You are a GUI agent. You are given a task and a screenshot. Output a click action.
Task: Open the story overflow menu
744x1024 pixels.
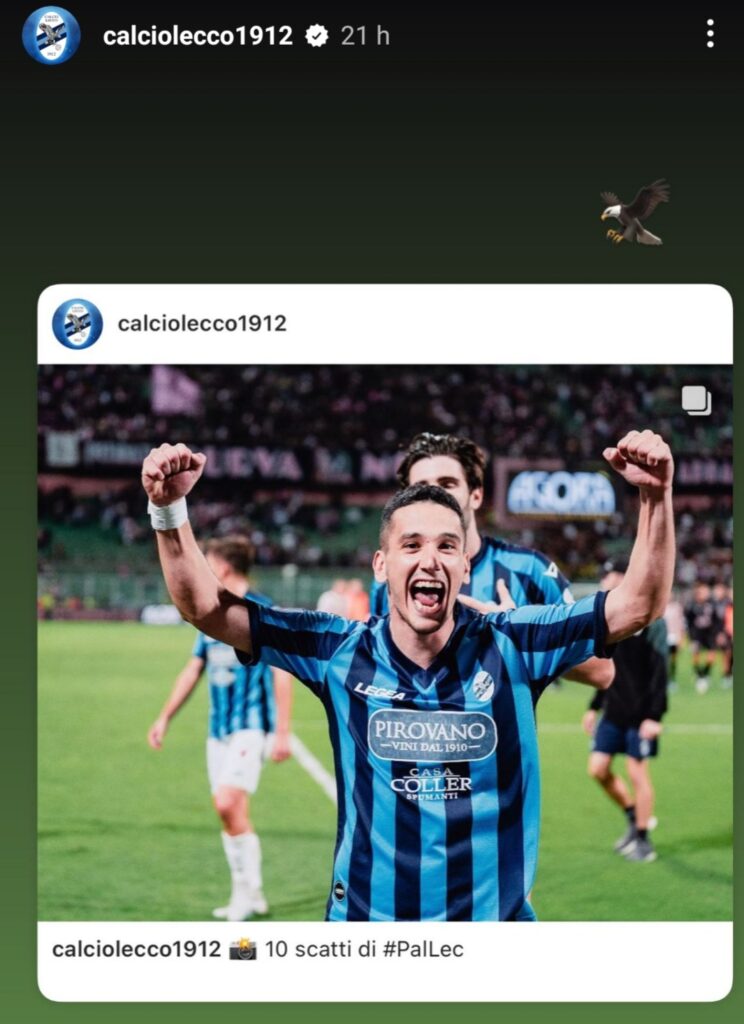(x=710, y=34)
